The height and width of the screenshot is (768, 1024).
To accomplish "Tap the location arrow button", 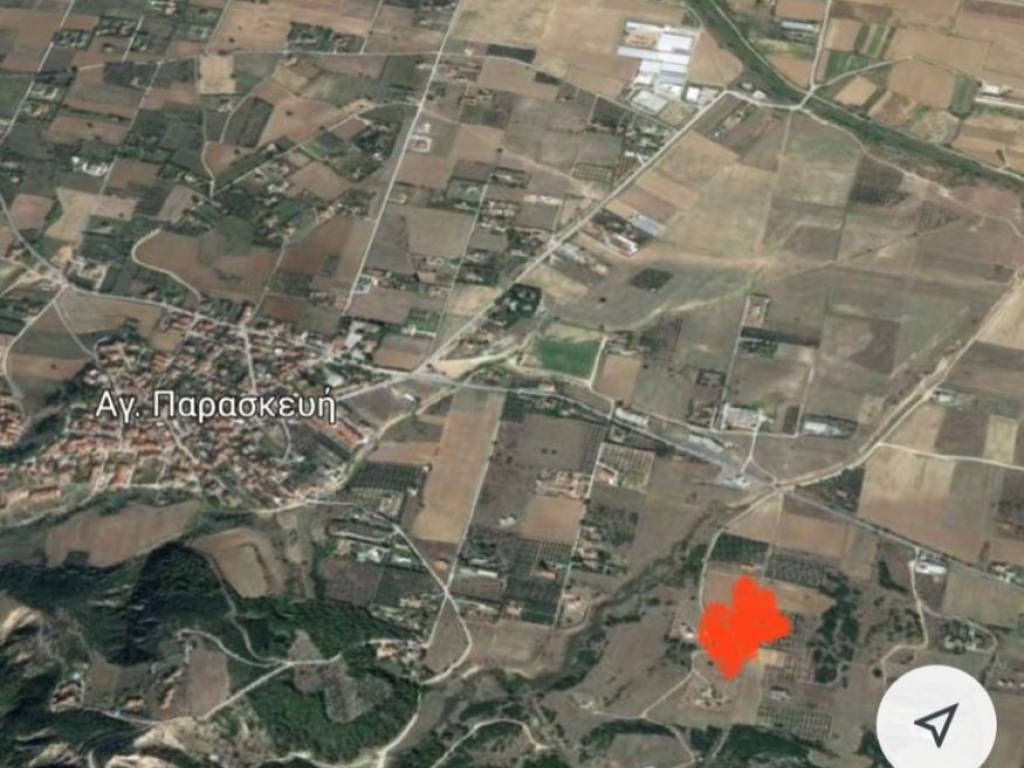I will pyautogui.click(x=936, y=722).
